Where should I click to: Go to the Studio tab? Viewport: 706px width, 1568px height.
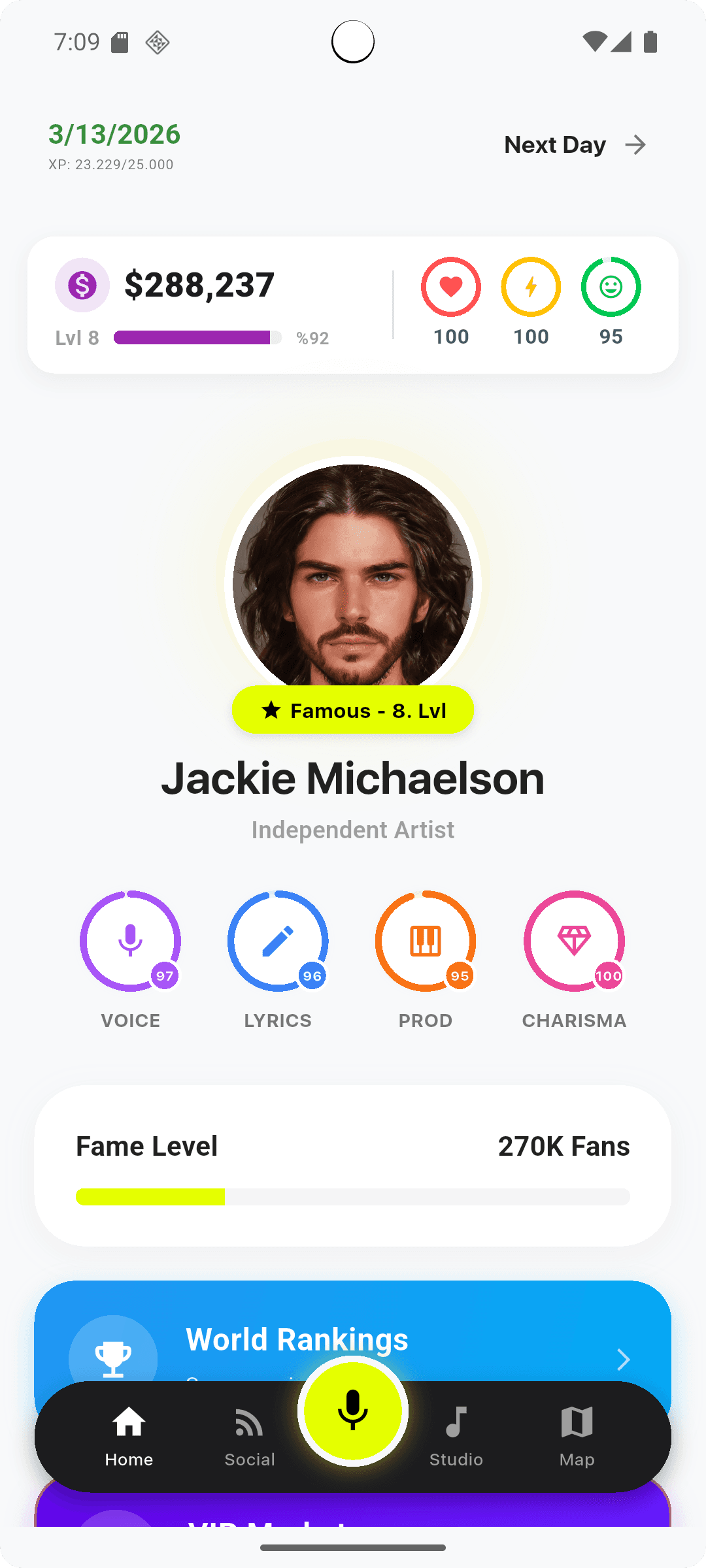pyautogui.click(x=456, y=1436)
